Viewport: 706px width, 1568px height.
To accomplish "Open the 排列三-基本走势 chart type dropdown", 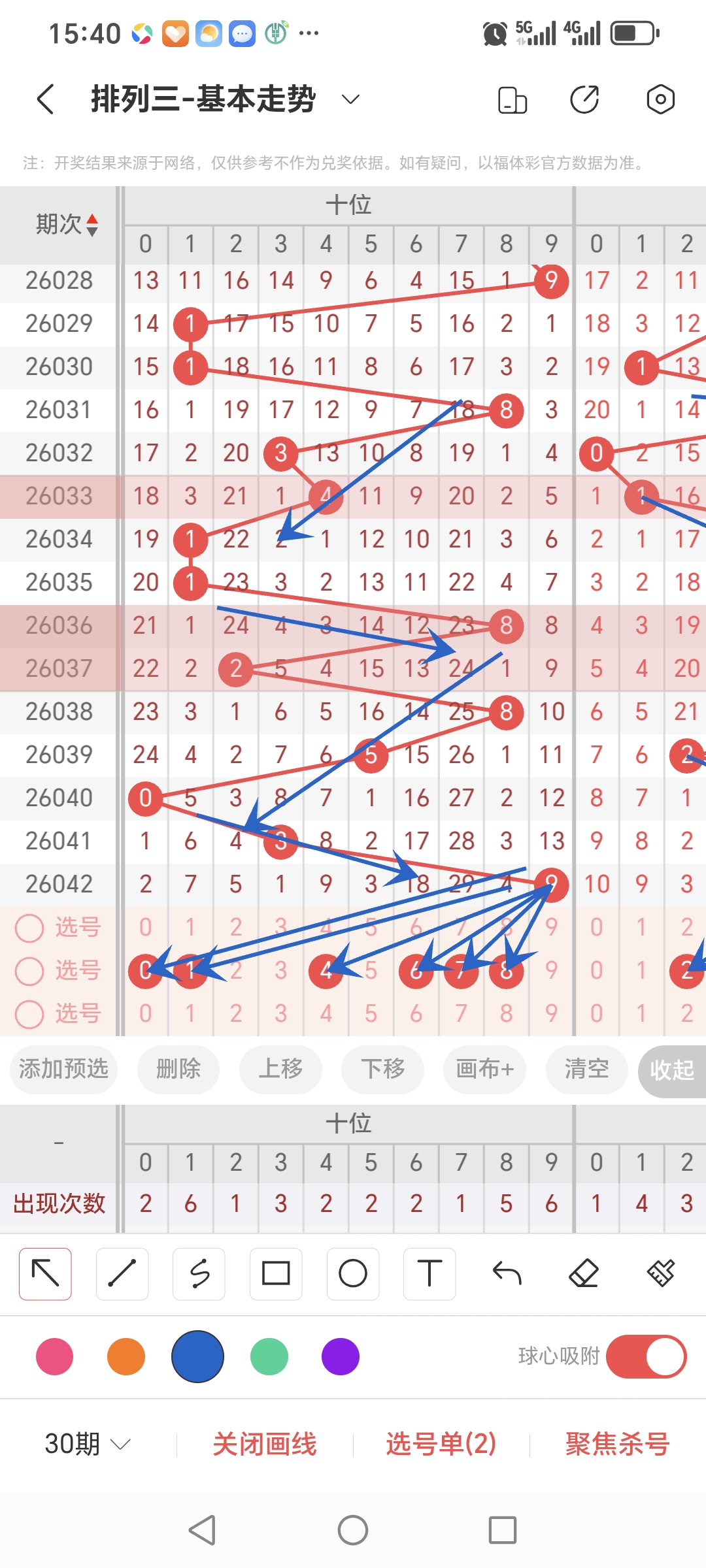I will [x=350, y=99].
